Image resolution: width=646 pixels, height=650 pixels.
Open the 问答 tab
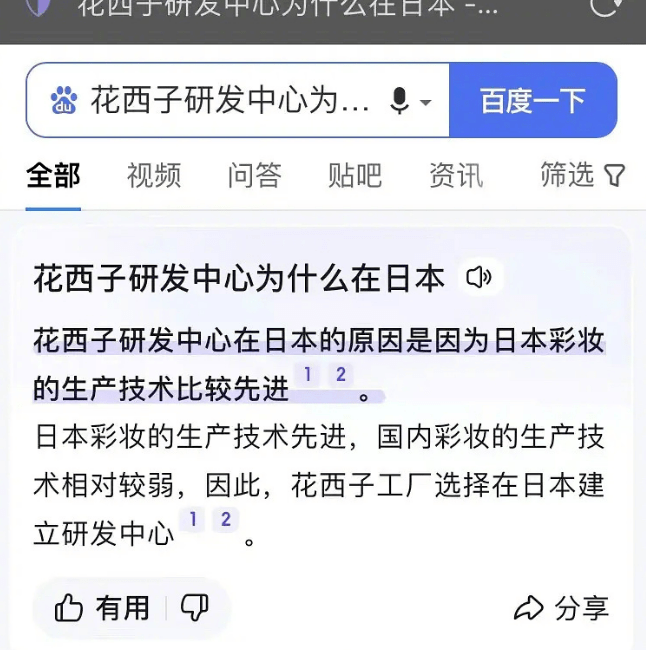click(254, 176)
